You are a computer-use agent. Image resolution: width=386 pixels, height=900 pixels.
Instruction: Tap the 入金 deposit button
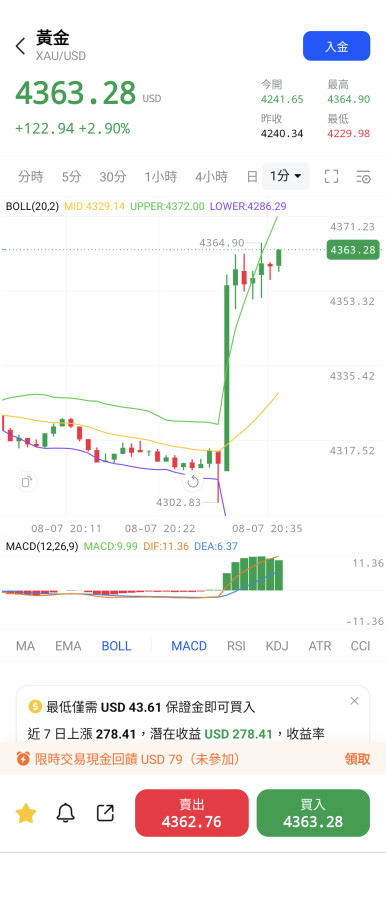tap(337, 46)
